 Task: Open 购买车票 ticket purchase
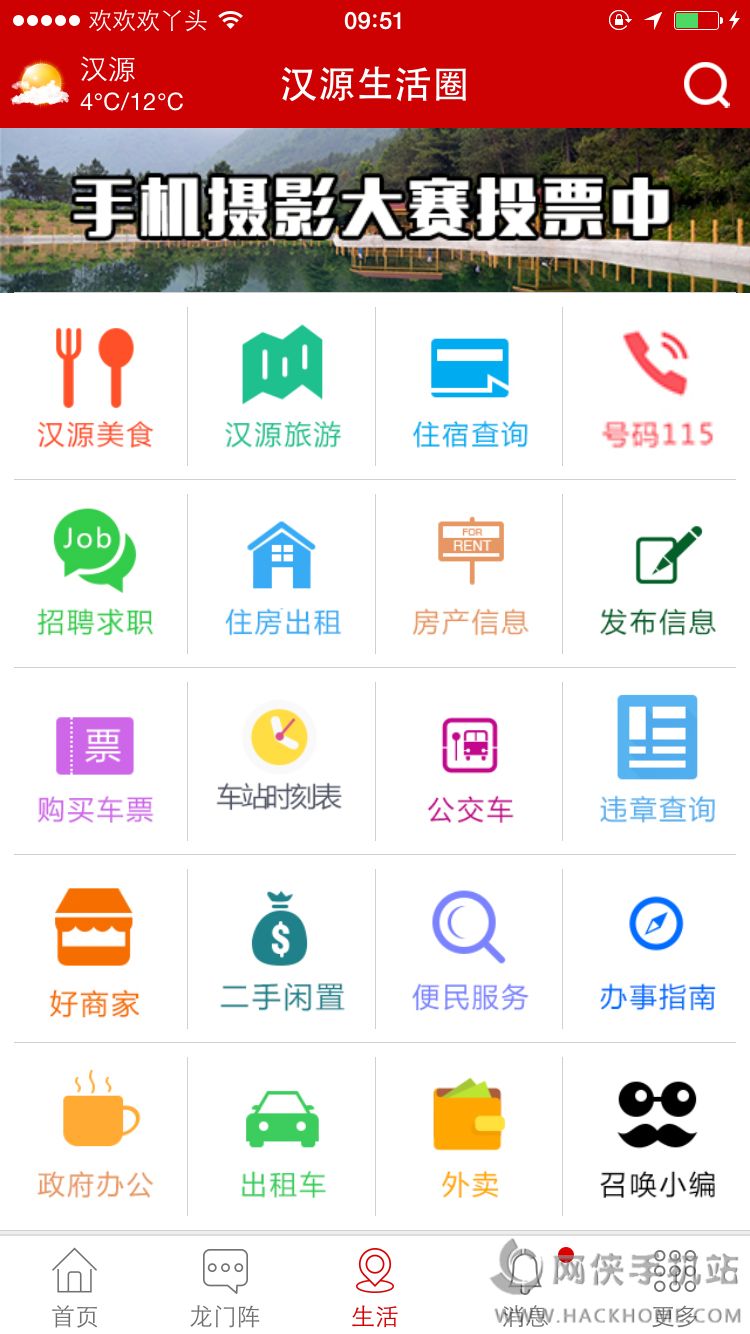(x=95, y=762)
